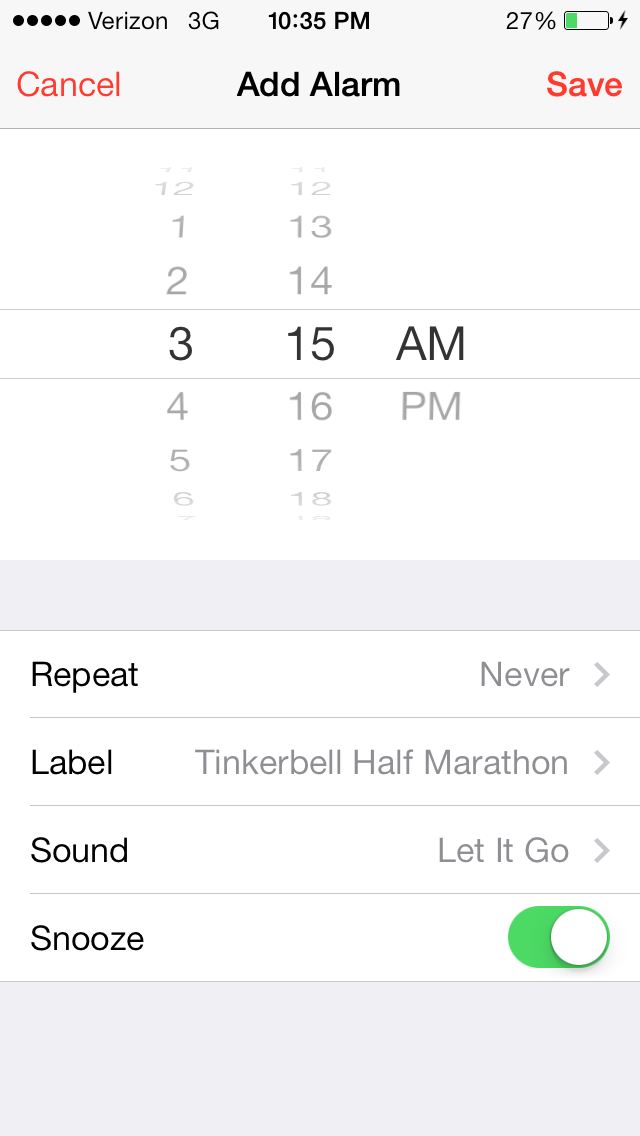Select PM in the time picker
The height and width of the screenshot is (1136, 640).
[431, 407]
